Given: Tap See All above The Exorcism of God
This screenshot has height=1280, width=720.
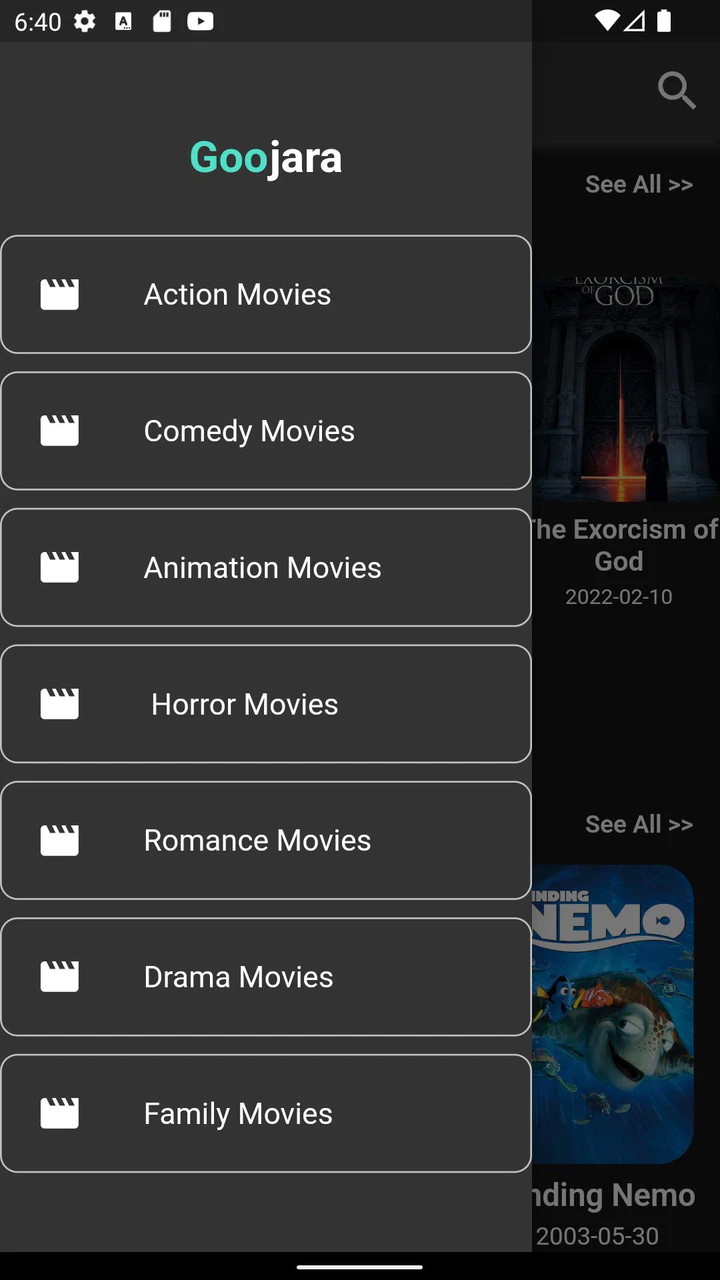Looking at the screenshot, I should point(638,184).
